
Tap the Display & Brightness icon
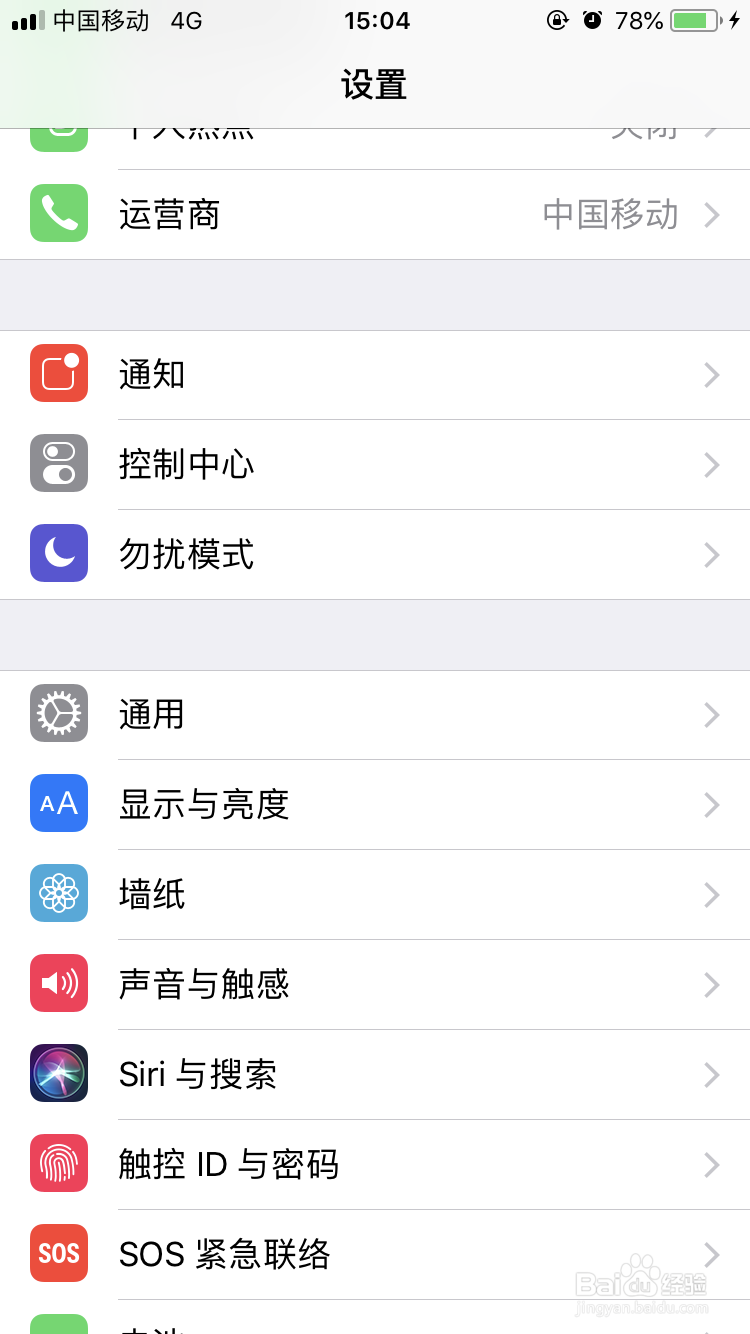[x=58, y=804]
